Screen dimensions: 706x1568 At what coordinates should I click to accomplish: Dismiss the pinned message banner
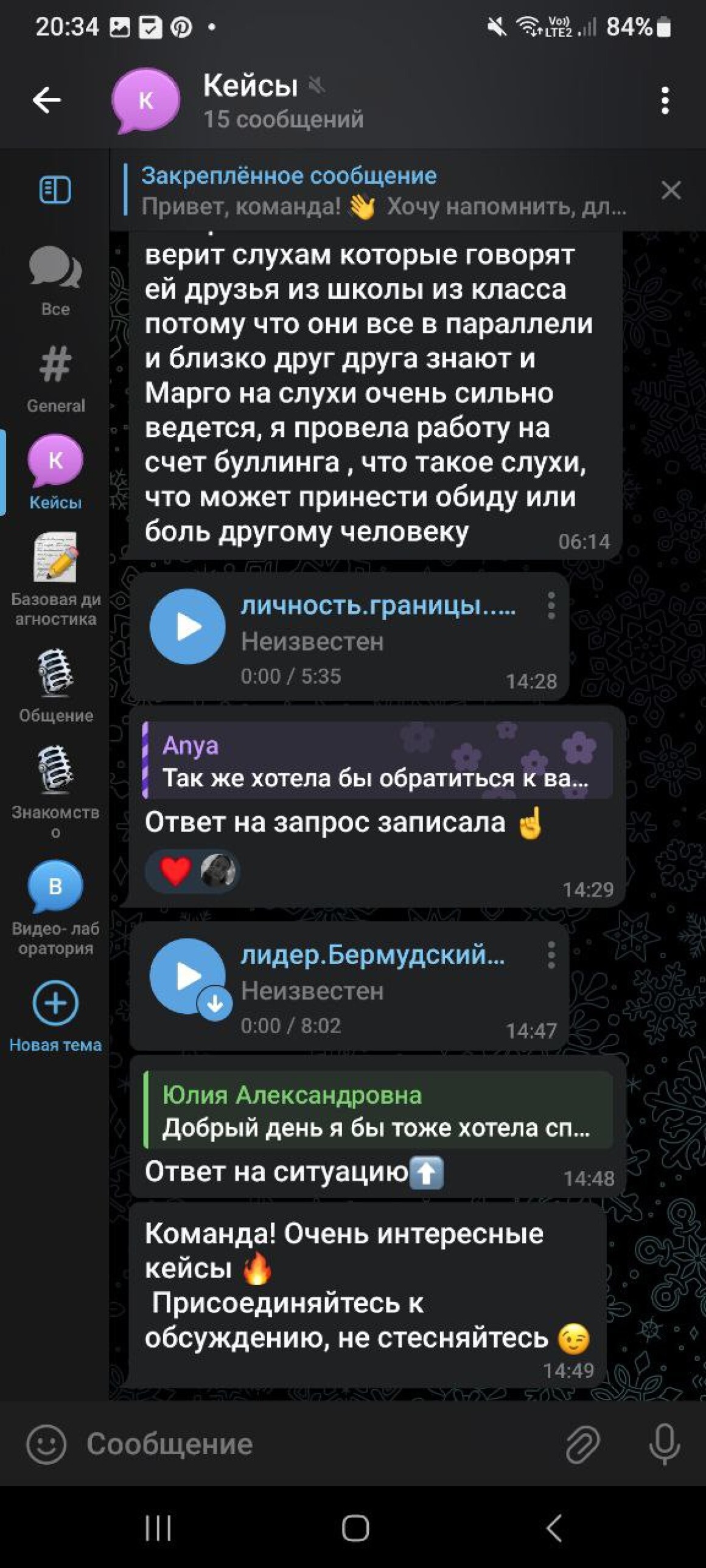[671, 190]
